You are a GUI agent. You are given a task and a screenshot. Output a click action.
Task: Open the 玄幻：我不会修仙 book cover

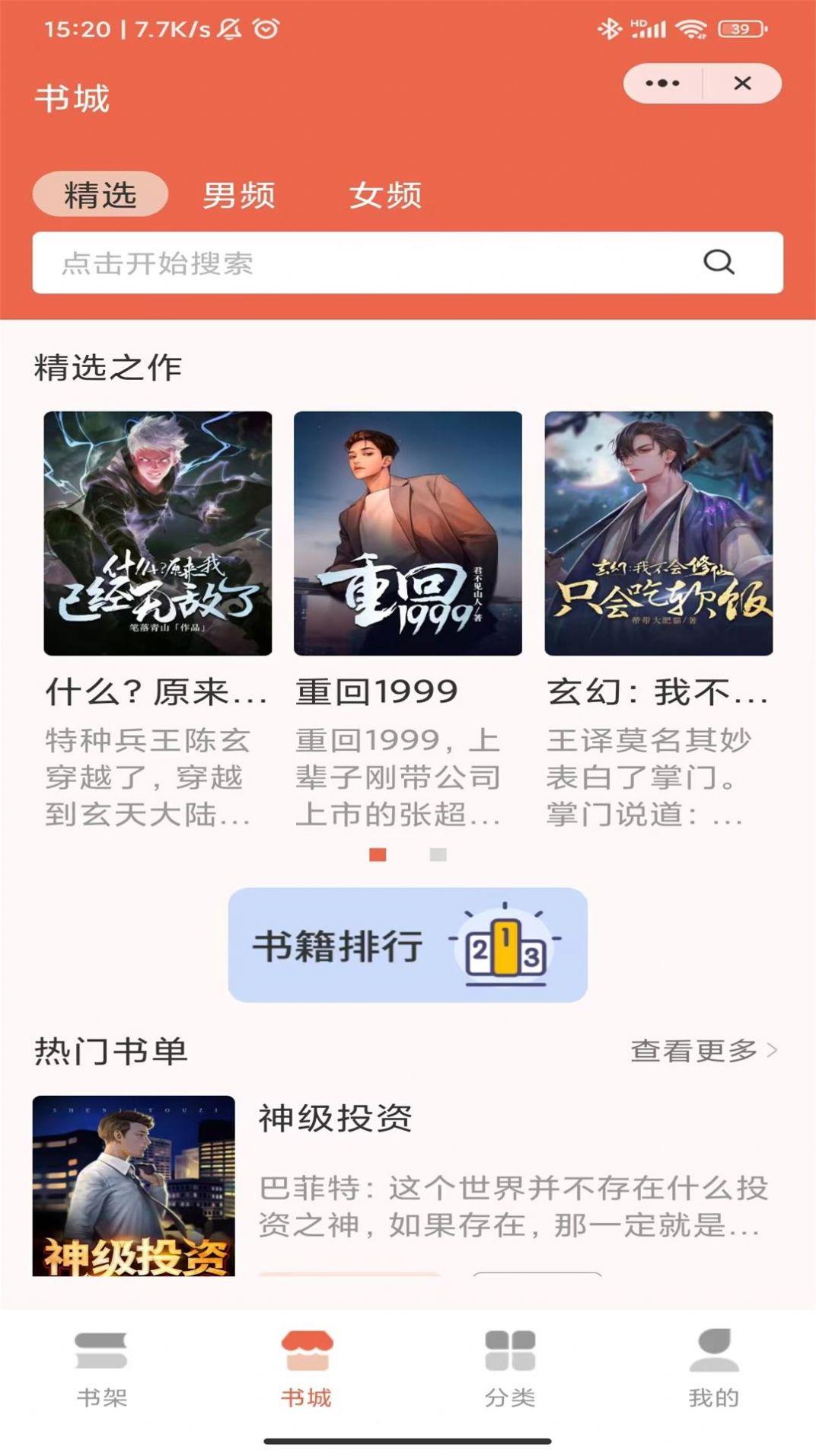[x=659, y=533]
